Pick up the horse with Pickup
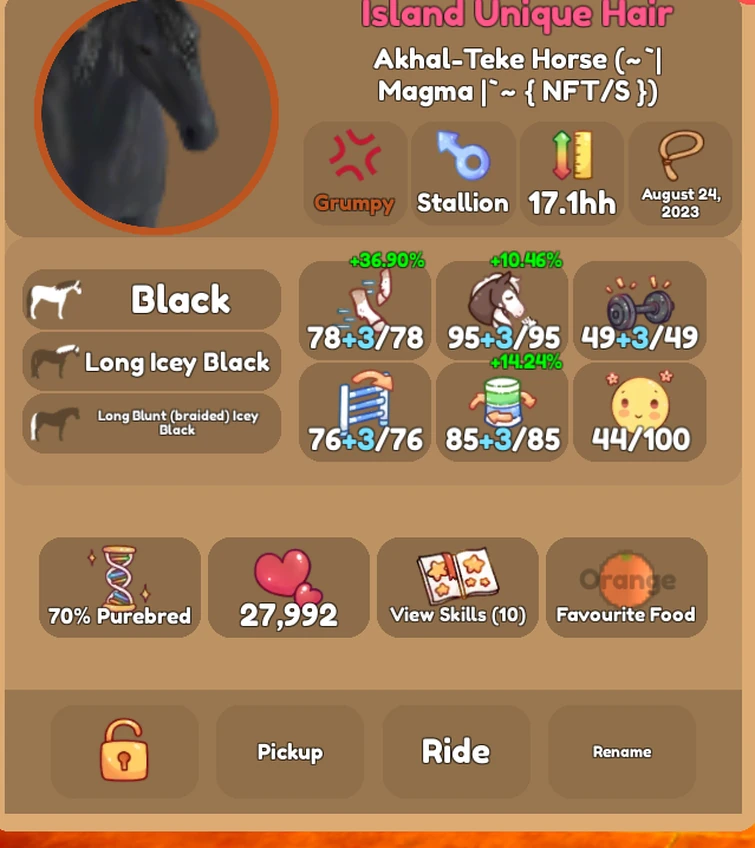 tap(290, 751)
